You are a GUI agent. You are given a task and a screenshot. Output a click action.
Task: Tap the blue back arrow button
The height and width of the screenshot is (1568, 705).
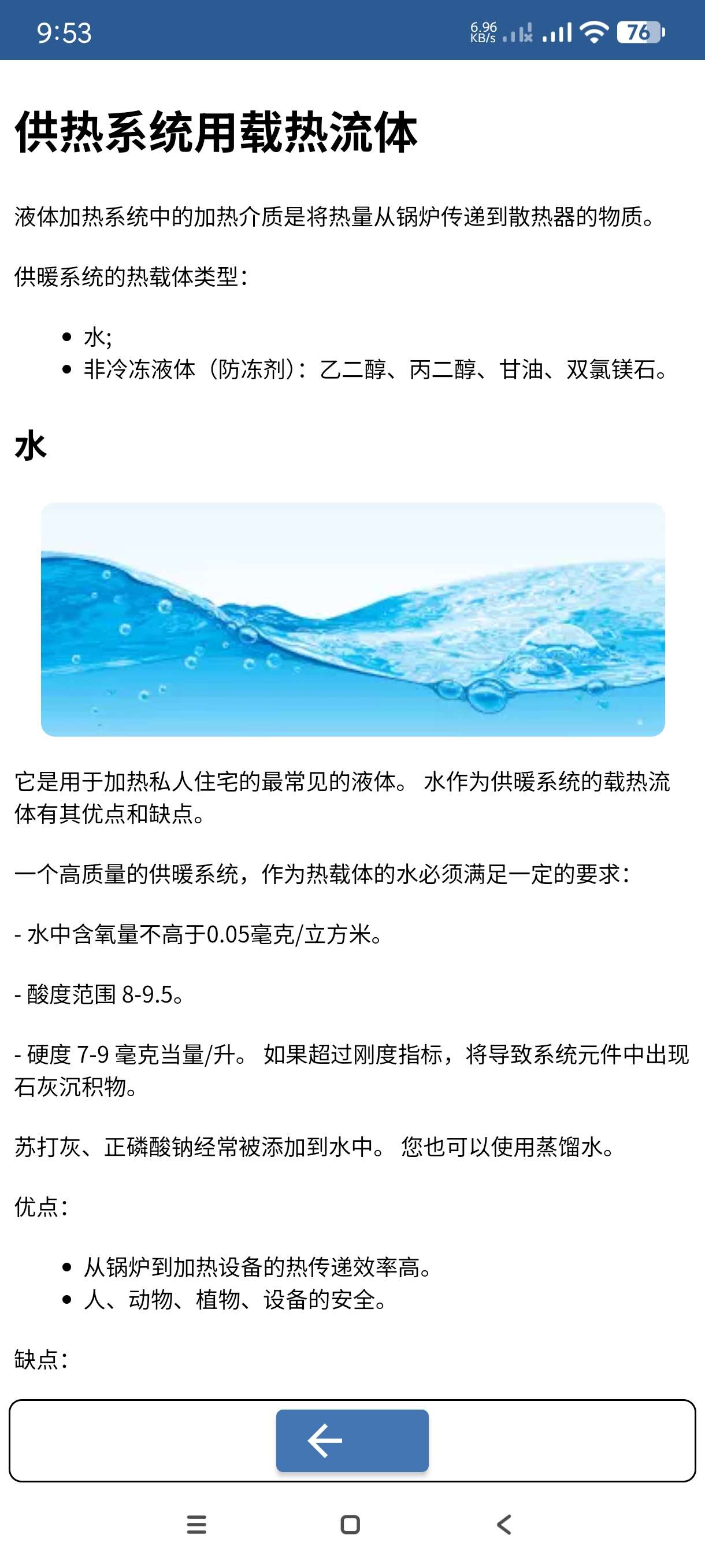click(x=352, y=1440)
